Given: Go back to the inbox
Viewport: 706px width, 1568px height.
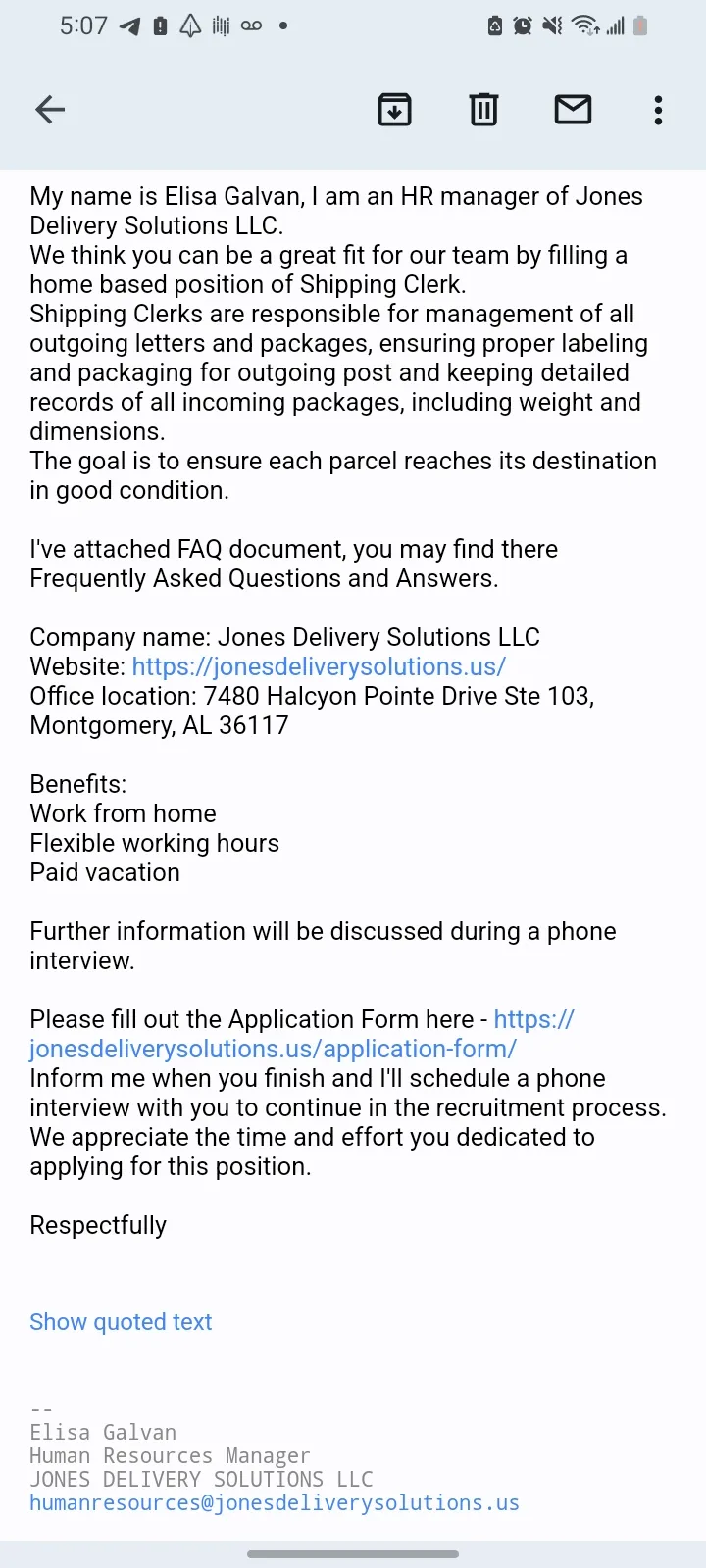Looking at the screenshot, I should (x=50, y=110).
